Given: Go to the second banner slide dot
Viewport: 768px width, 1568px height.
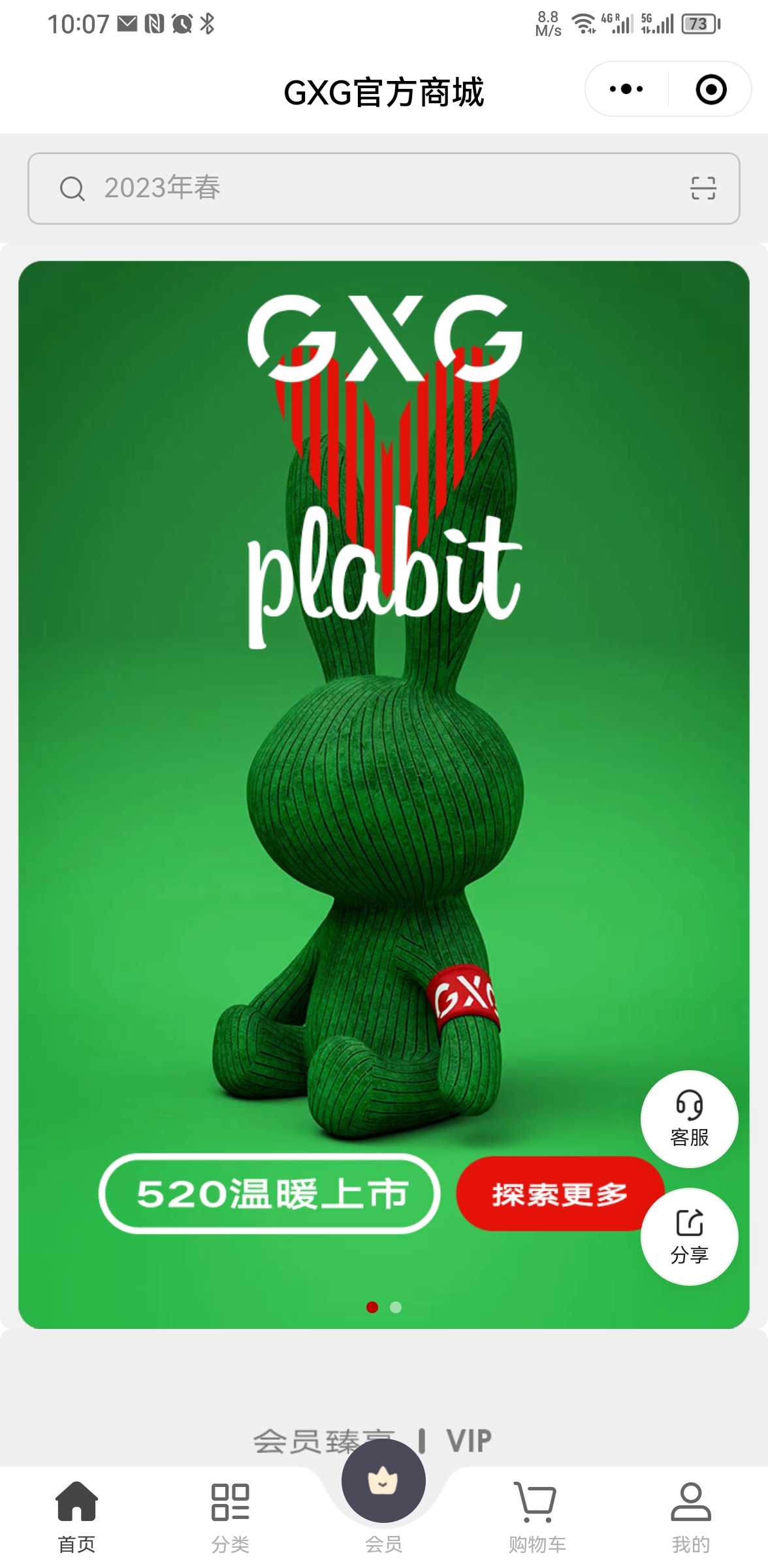Looking at the screenshot, I should pos(396,1307).
